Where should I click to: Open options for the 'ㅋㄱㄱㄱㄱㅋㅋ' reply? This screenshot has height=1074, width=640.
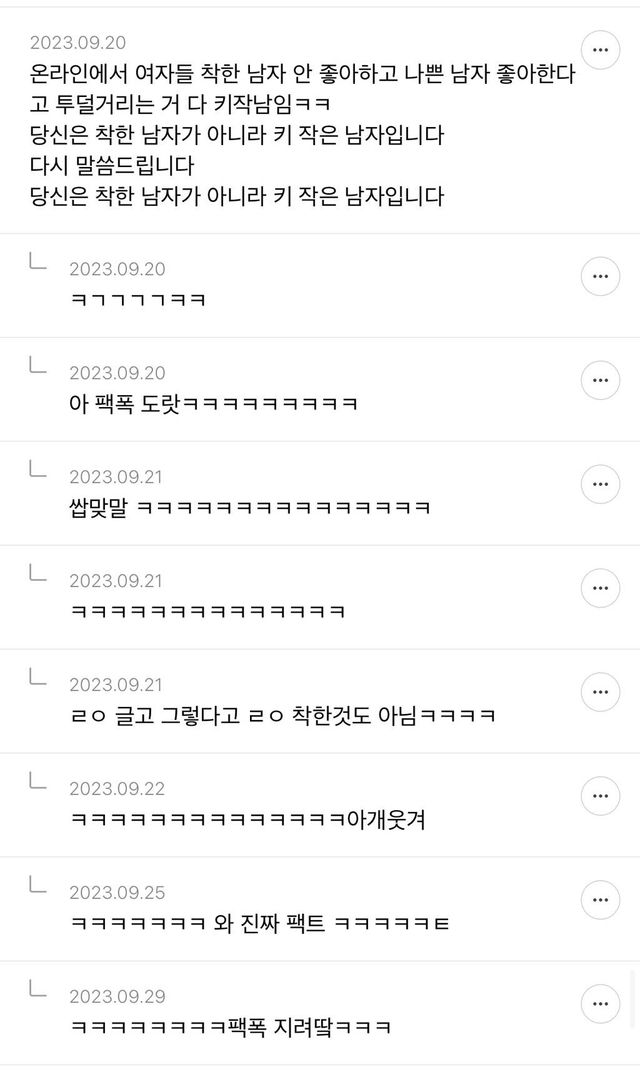click(x=600, y=277)
